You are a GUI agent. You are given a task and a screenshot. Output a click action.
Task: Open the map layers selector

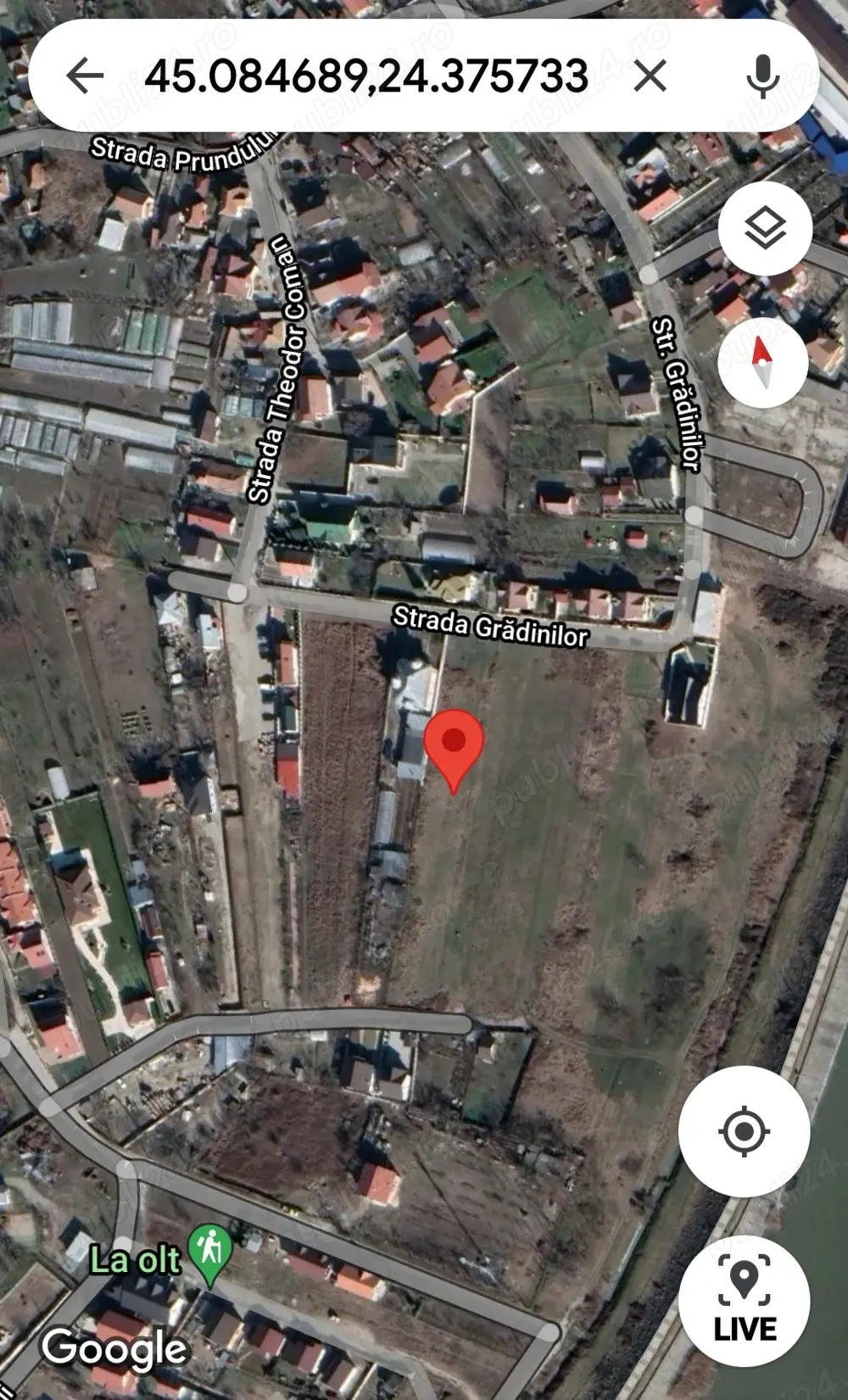tap(766, 227)
